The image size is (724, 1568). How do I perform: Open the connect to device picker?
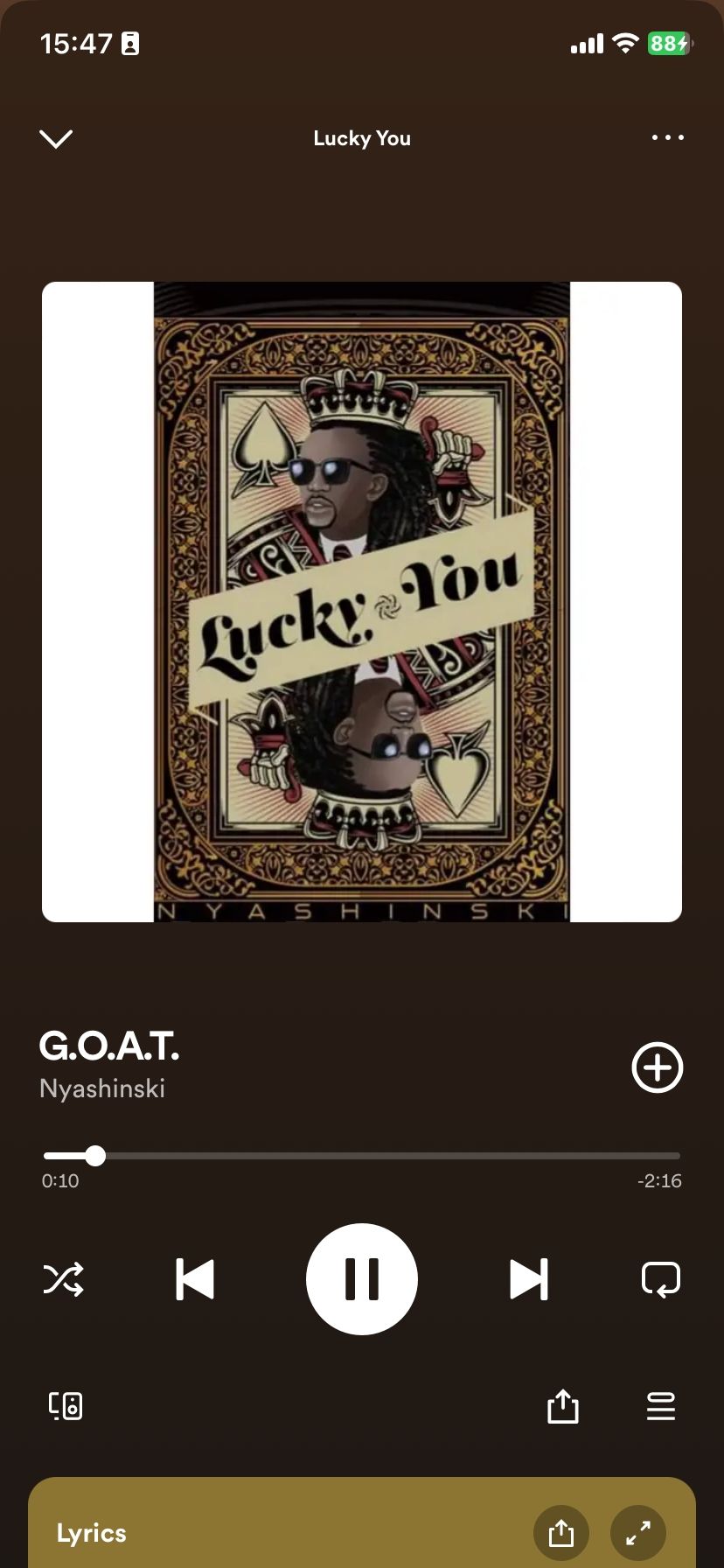point(66,1406)
